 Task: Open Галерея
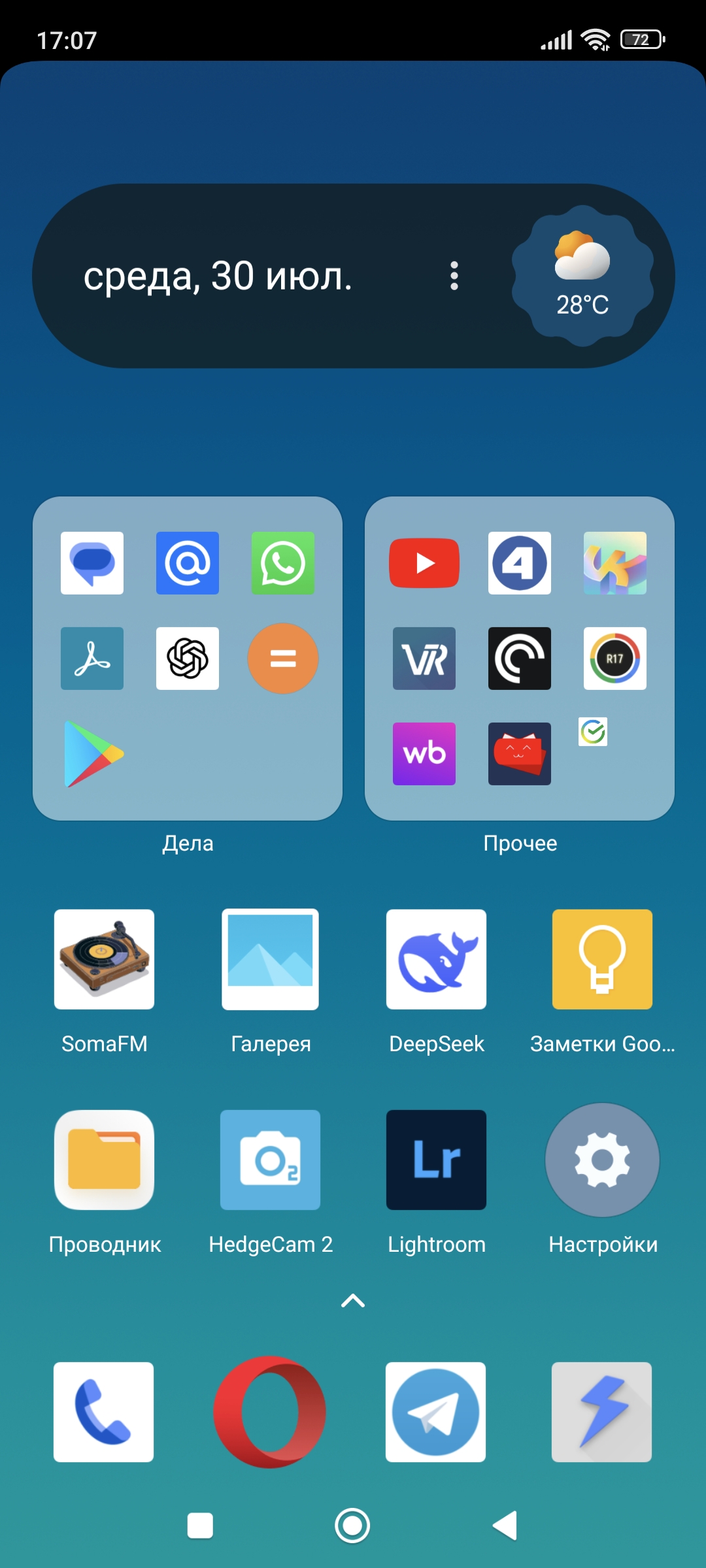tap(270, 959)
